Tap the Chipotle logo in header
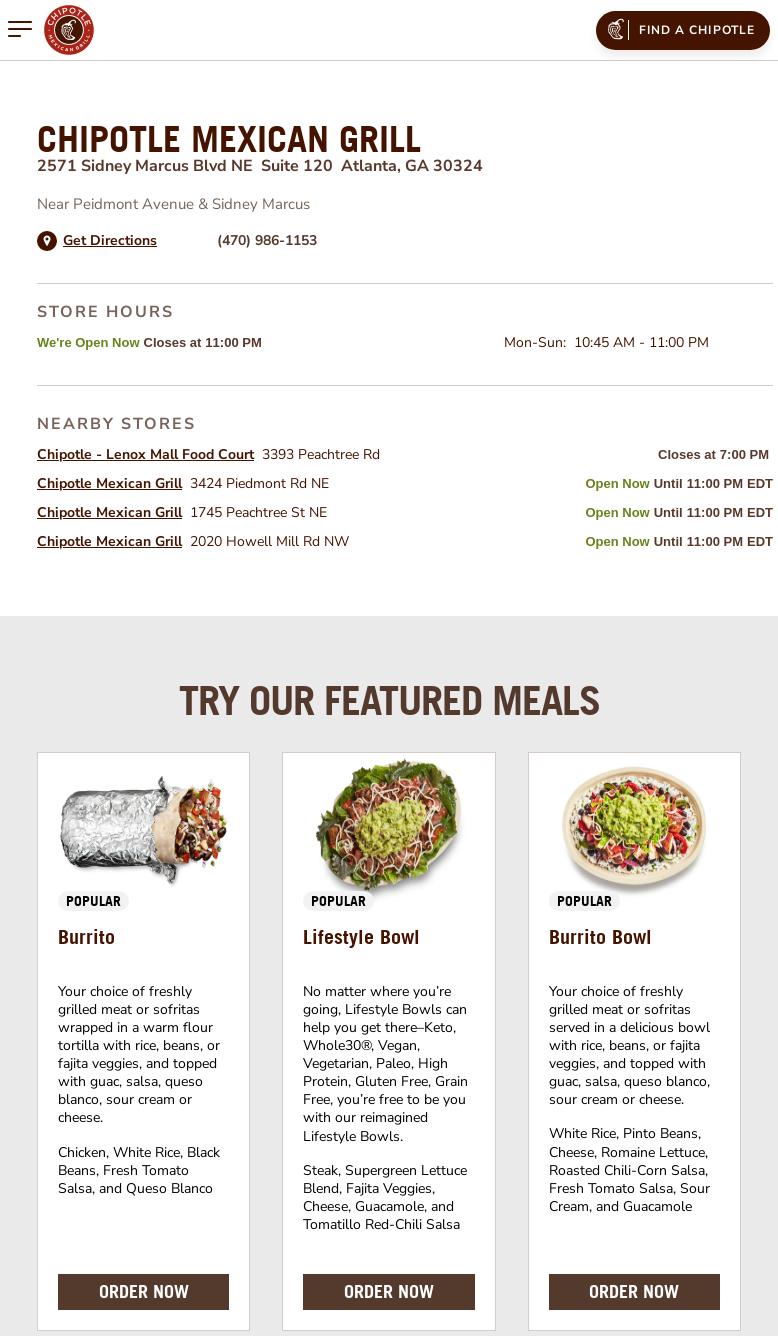 (x=69, y=30)
